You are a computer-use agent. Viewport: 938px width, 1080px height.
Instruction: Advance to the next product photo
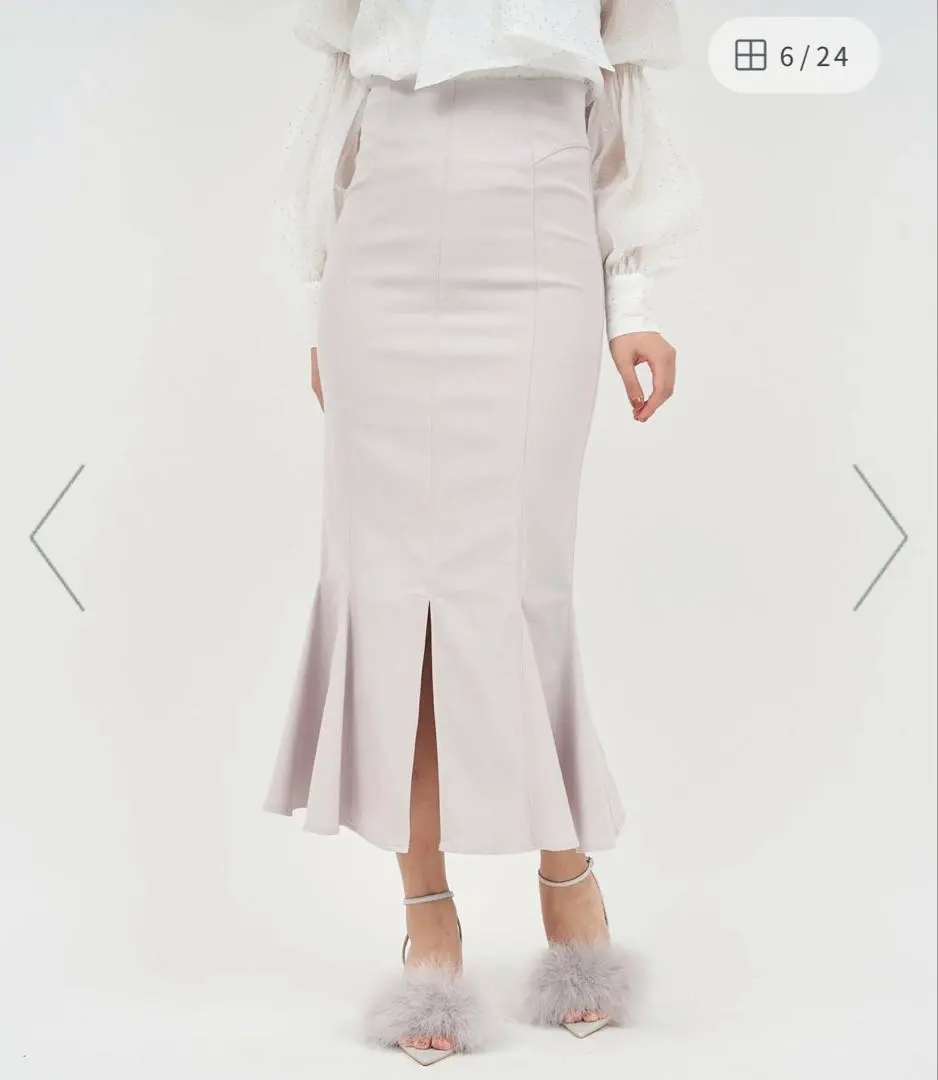[879, 537]
